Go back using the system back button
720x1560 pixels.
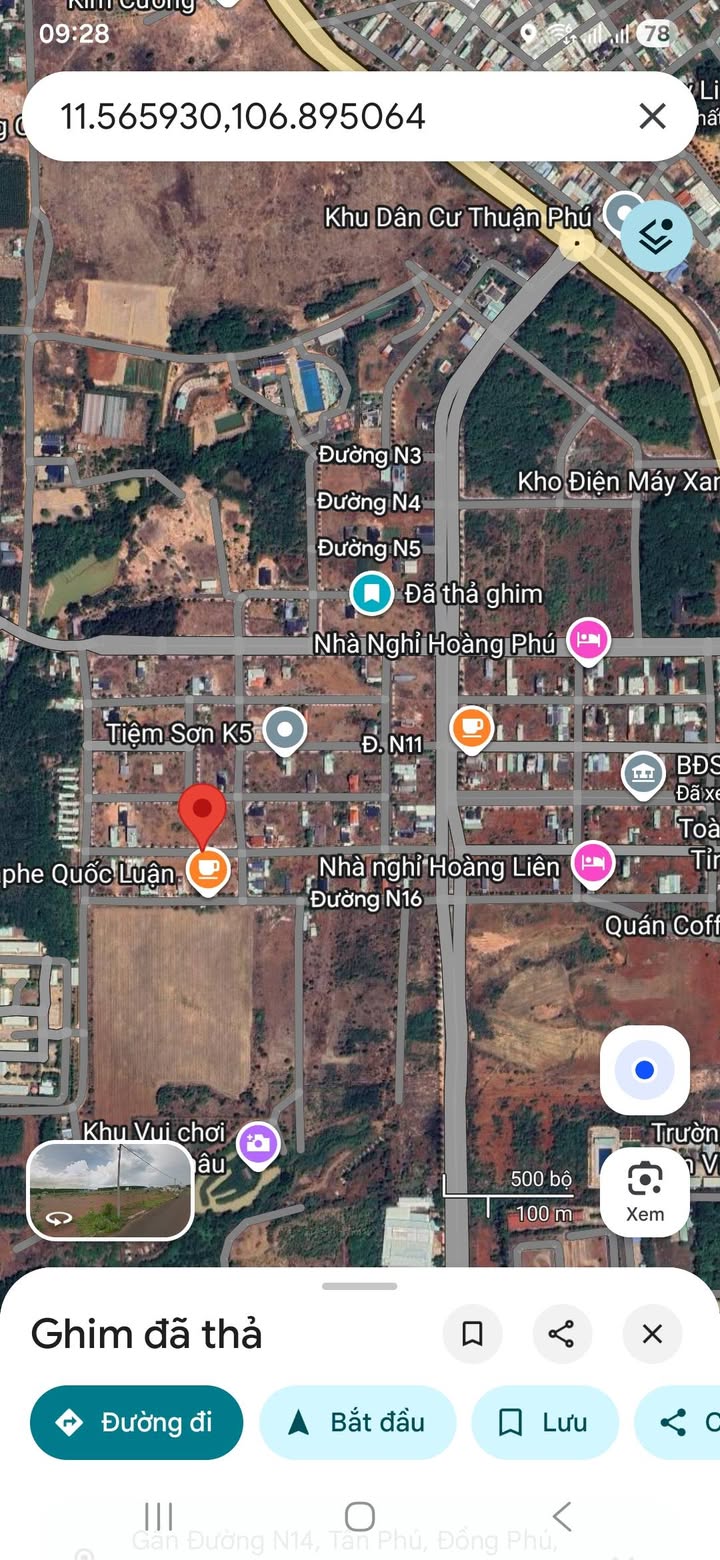pos(562,1516)
